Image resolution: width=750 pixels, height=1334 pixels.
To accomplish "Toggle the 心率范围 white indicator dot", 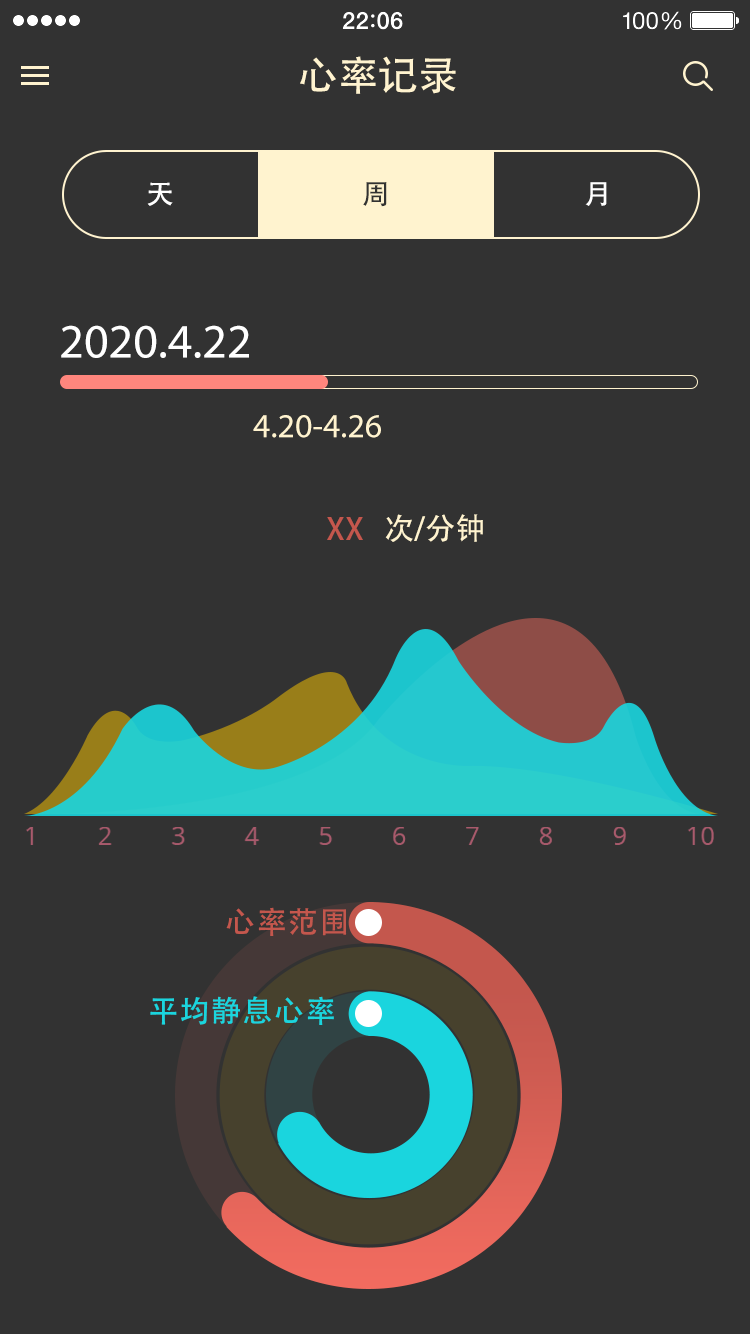I will [x=370, y=923].
